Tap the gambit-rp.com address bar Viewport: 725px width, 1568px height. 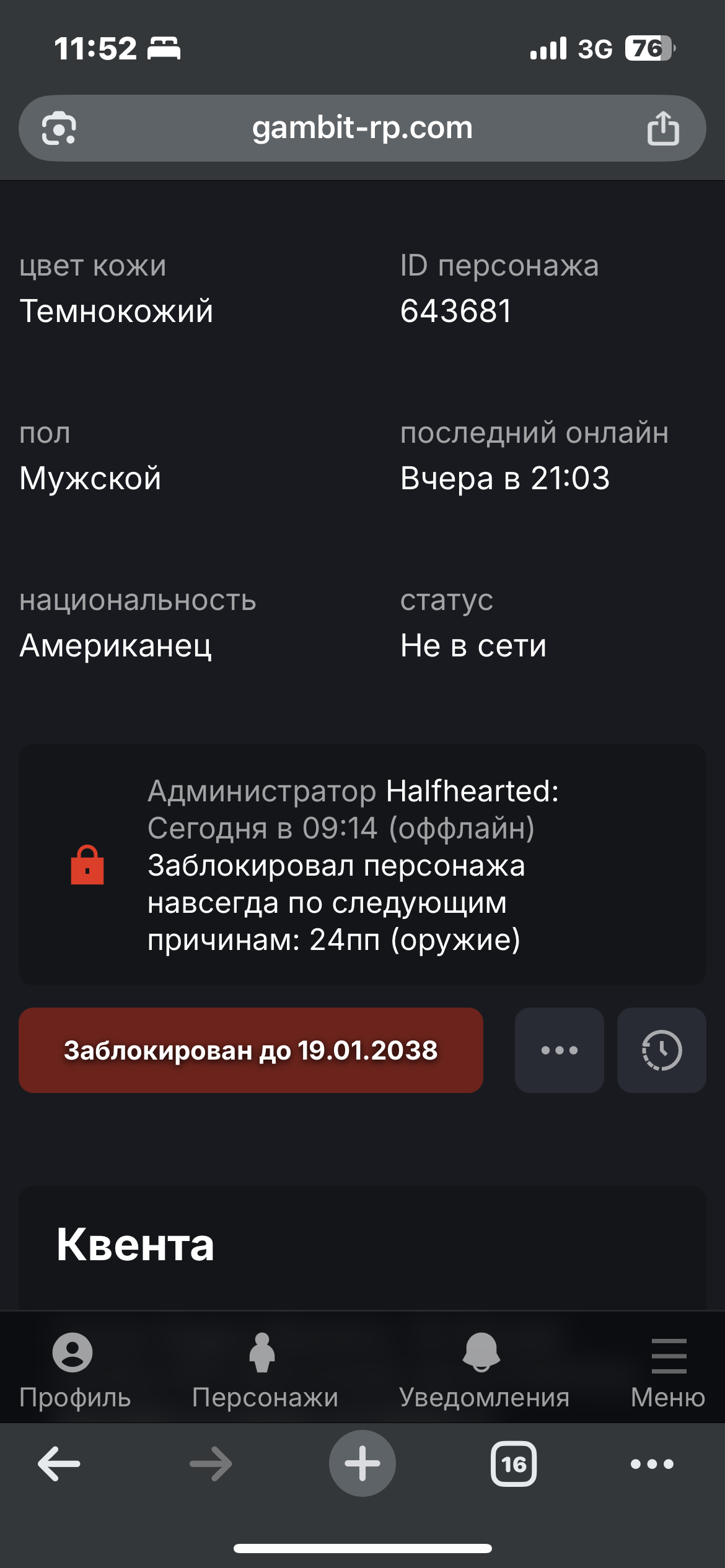362,128
